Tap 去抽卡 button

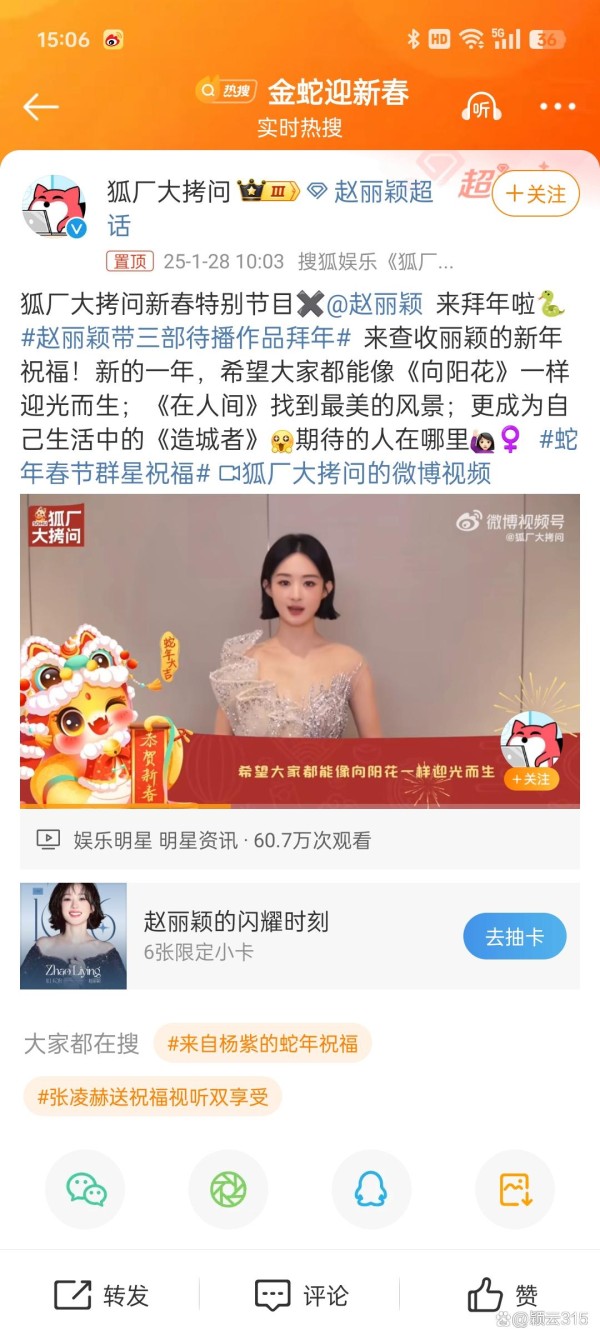coord(515,937)
